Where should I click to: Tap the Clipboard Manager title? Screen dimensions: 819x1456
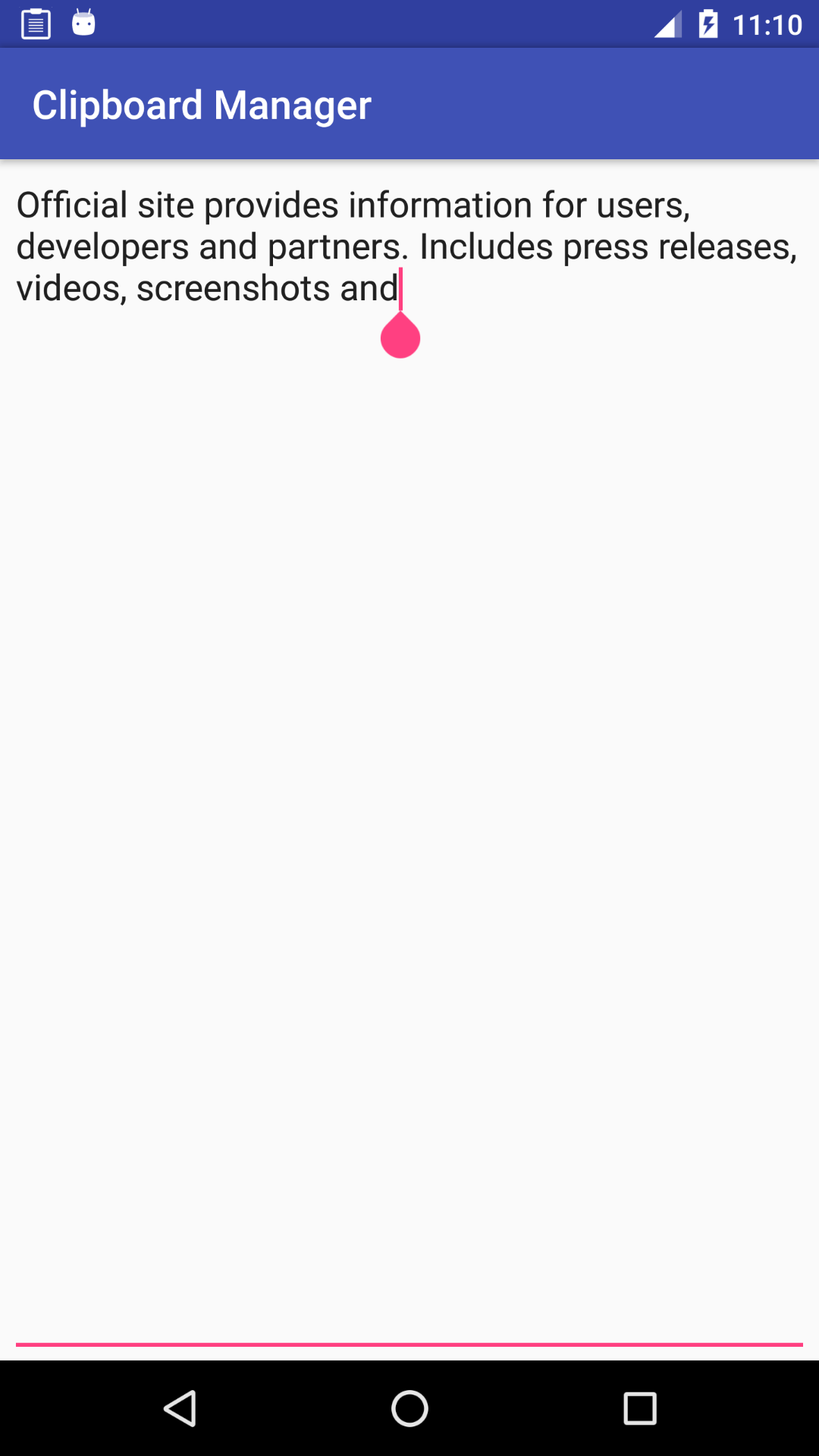pyautogui.click(x=202, y=104)
